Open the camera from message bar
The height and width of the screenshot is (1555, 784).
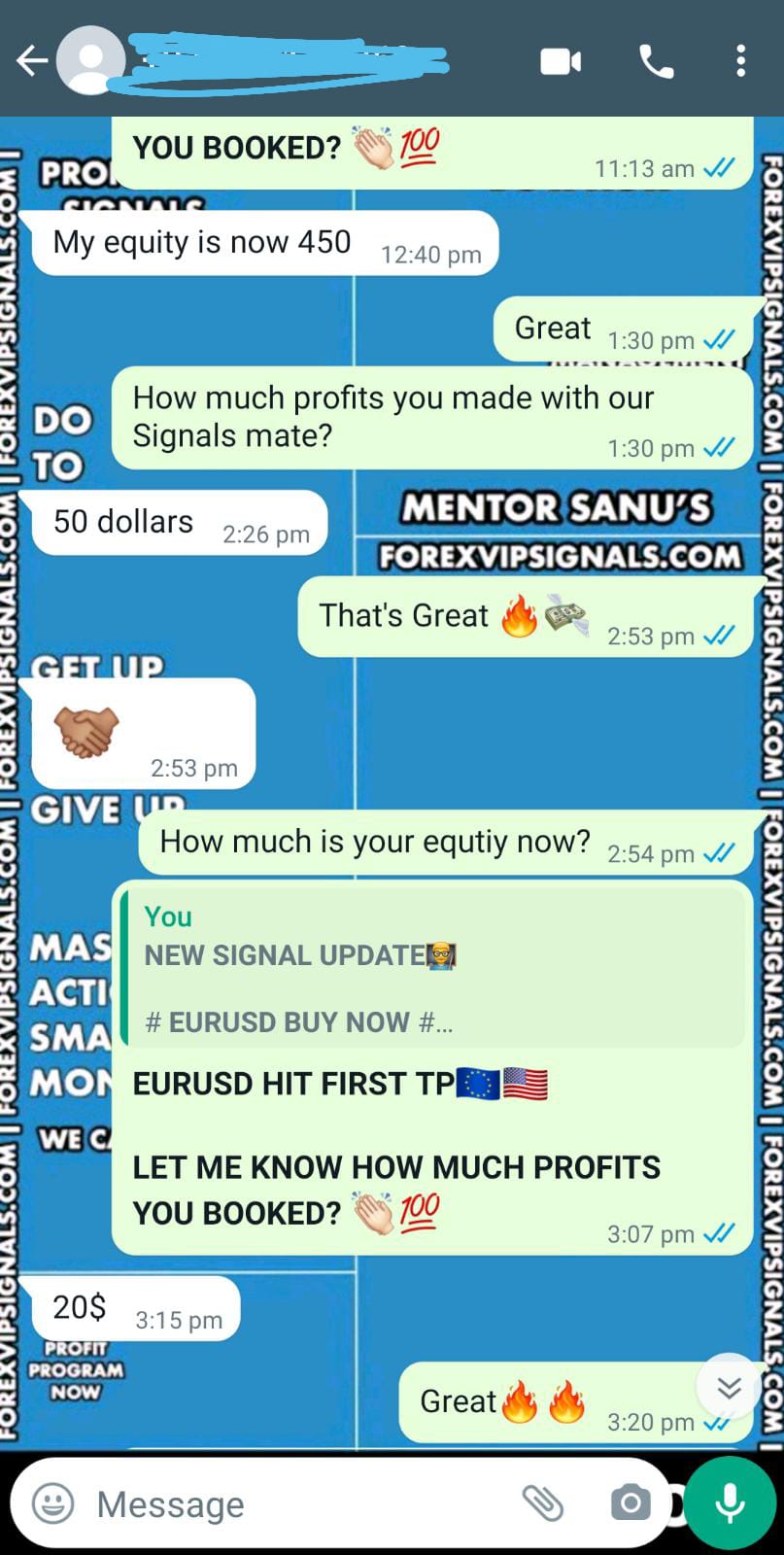631,1503
